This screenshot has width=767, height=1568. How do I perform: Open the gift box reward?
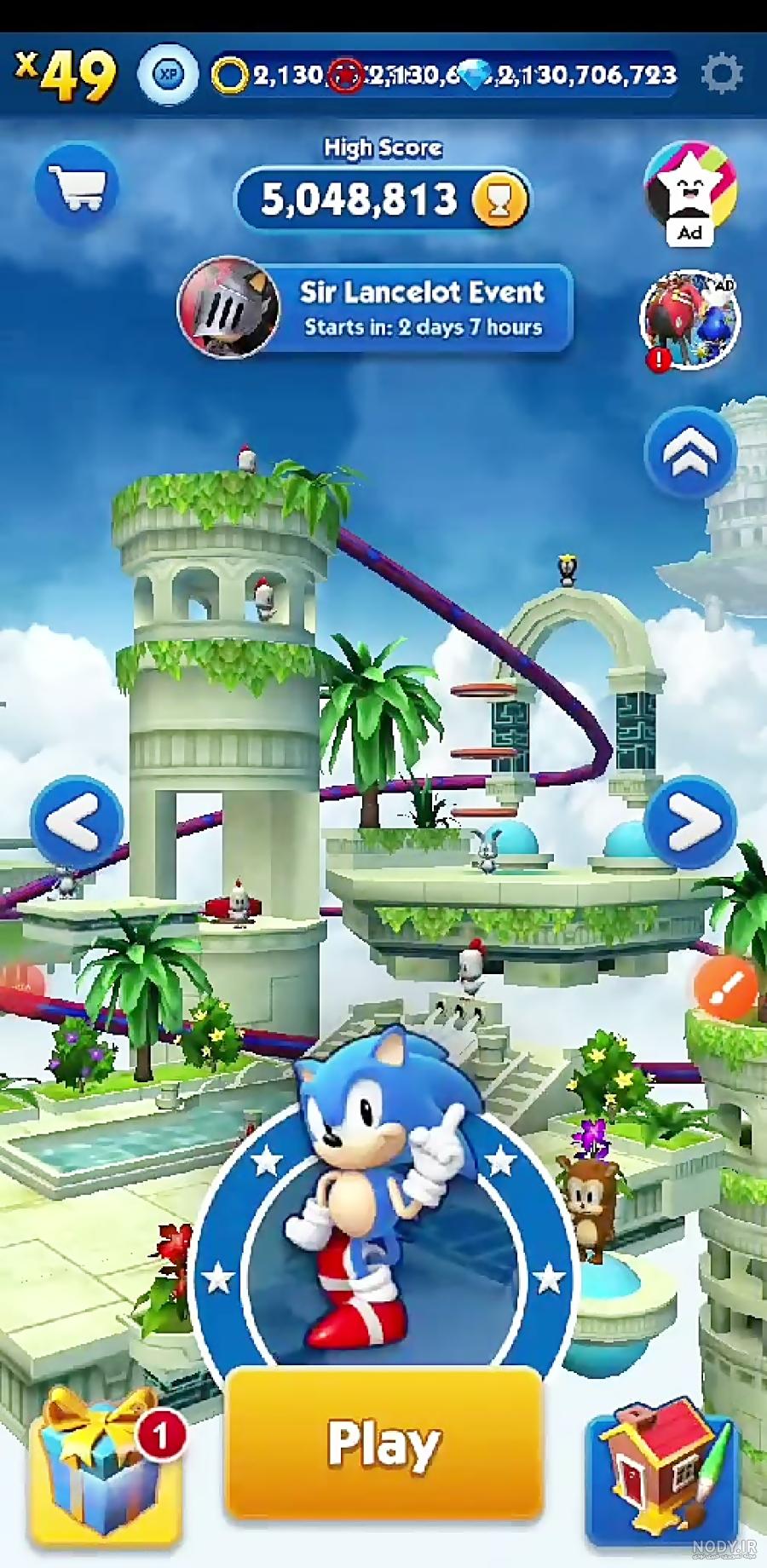click(107, 1466)
